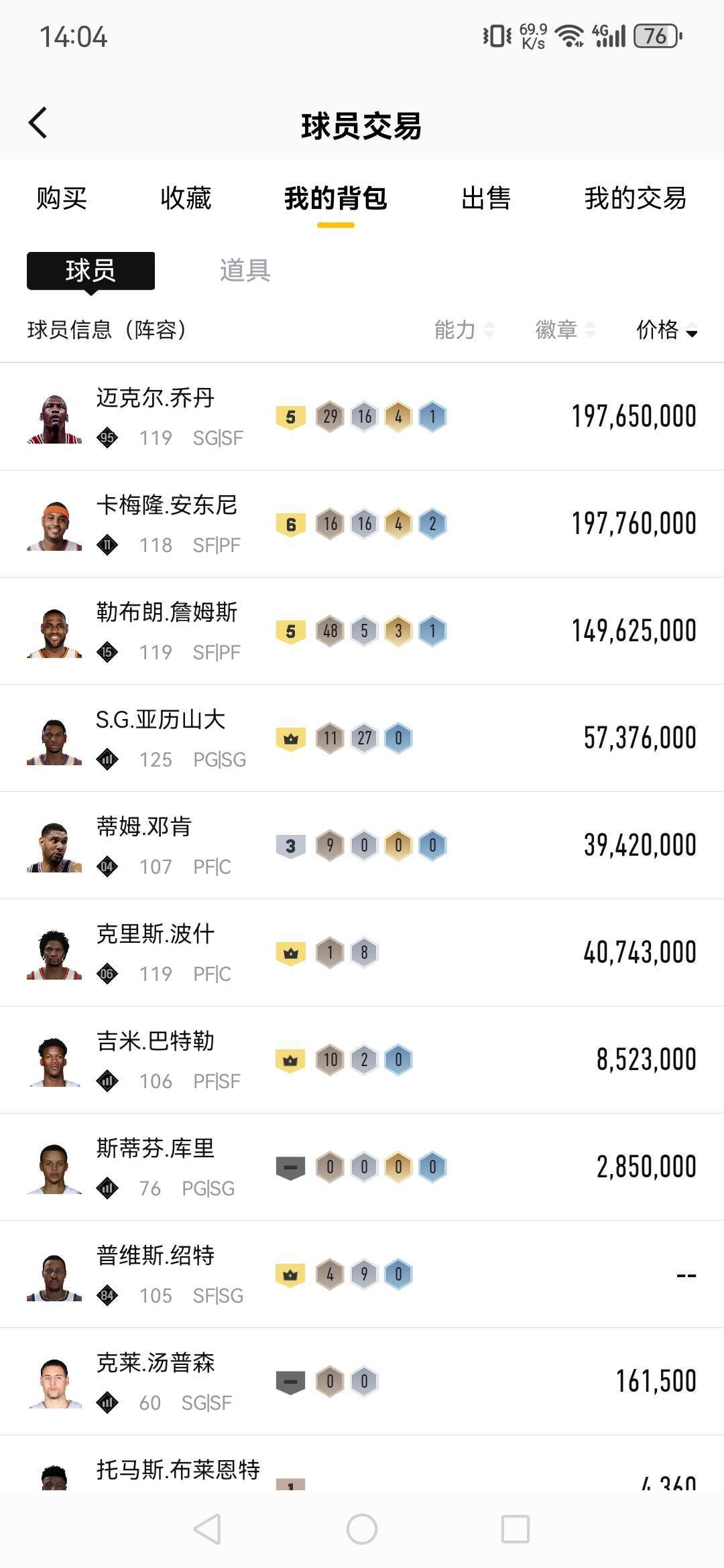View the S.G.亚历山大 player row
This screenshot has height=1568, width=724.
362,738
